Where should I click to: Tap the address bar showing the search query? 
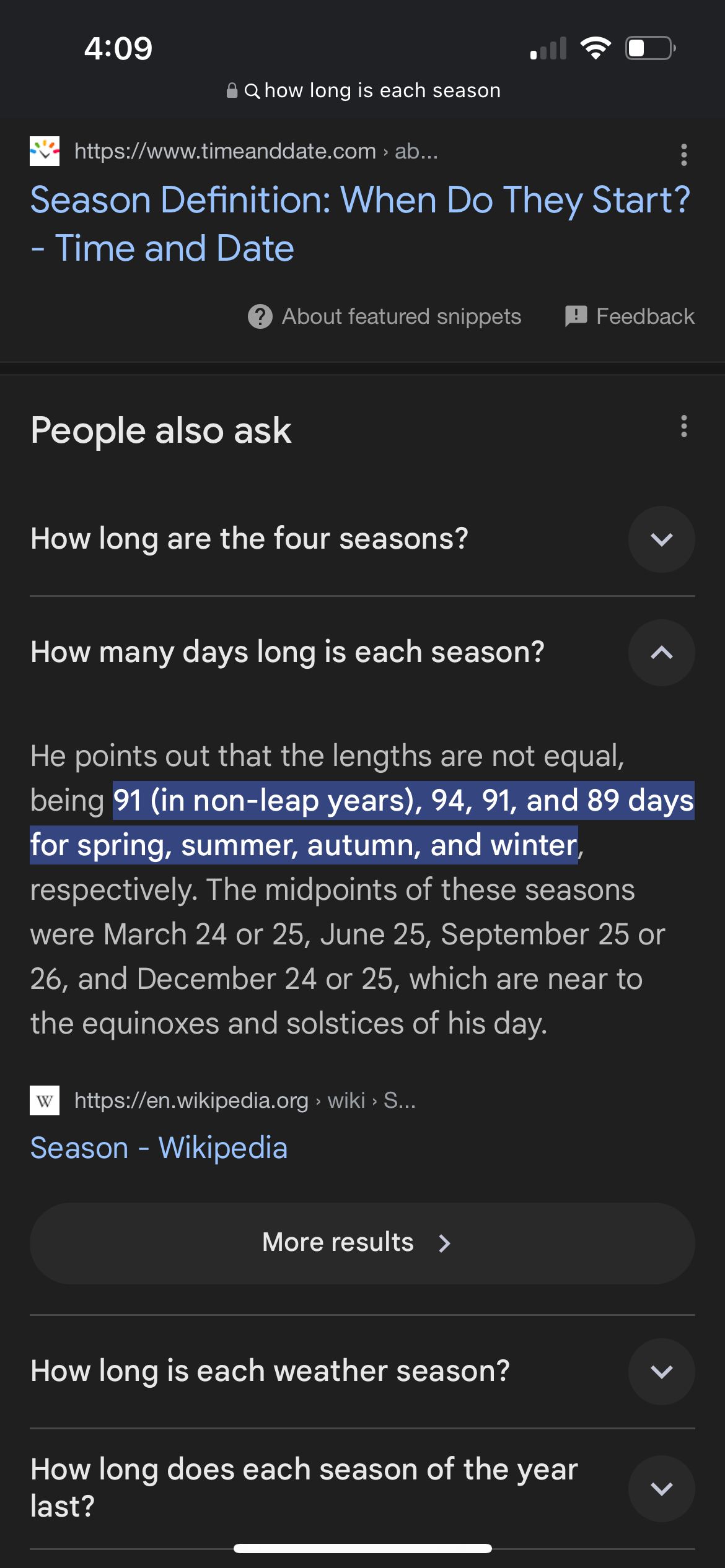point(363,90)
